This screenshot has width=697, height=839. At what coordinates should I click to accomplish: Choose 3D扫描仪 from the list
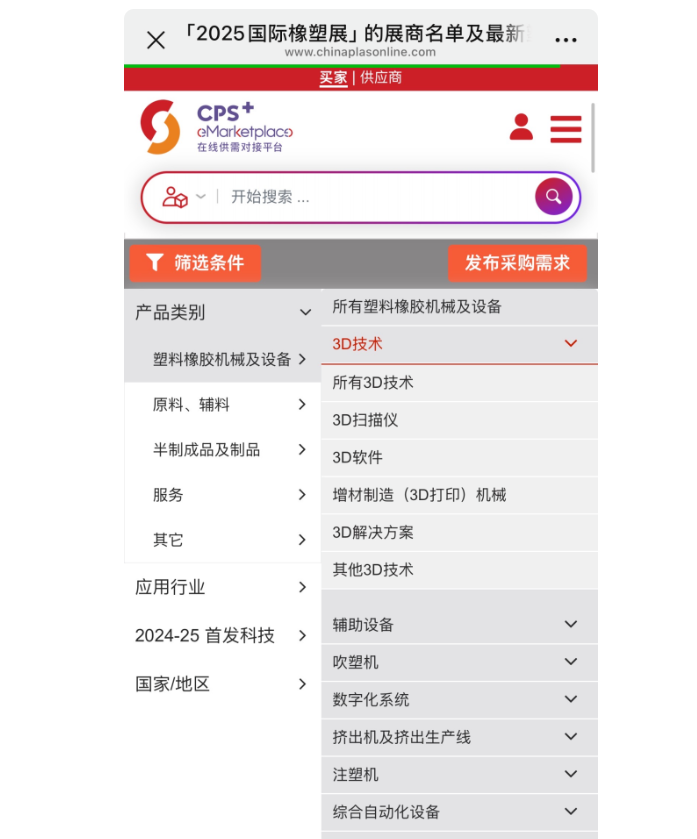tap(366, 420)
